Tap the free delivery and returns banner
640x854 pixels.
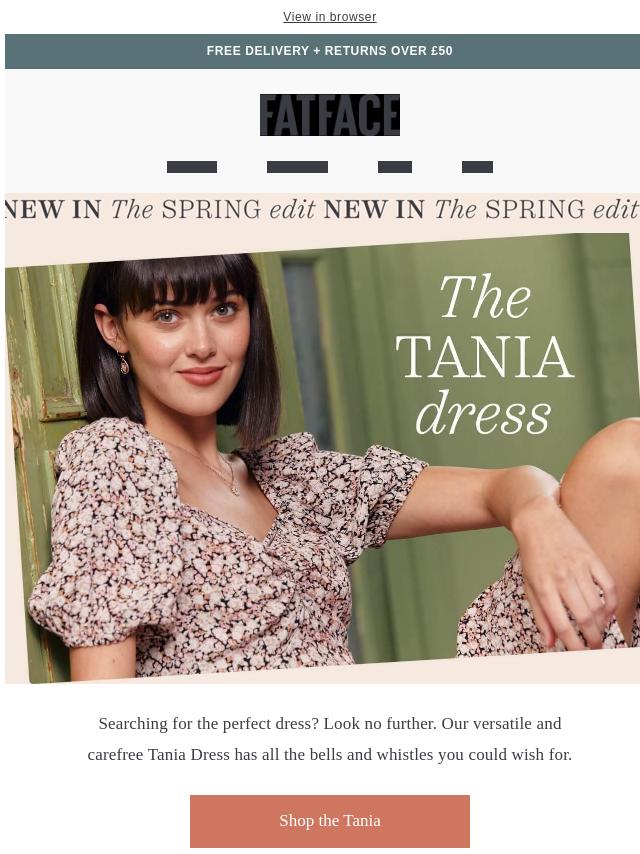point(329,51)
